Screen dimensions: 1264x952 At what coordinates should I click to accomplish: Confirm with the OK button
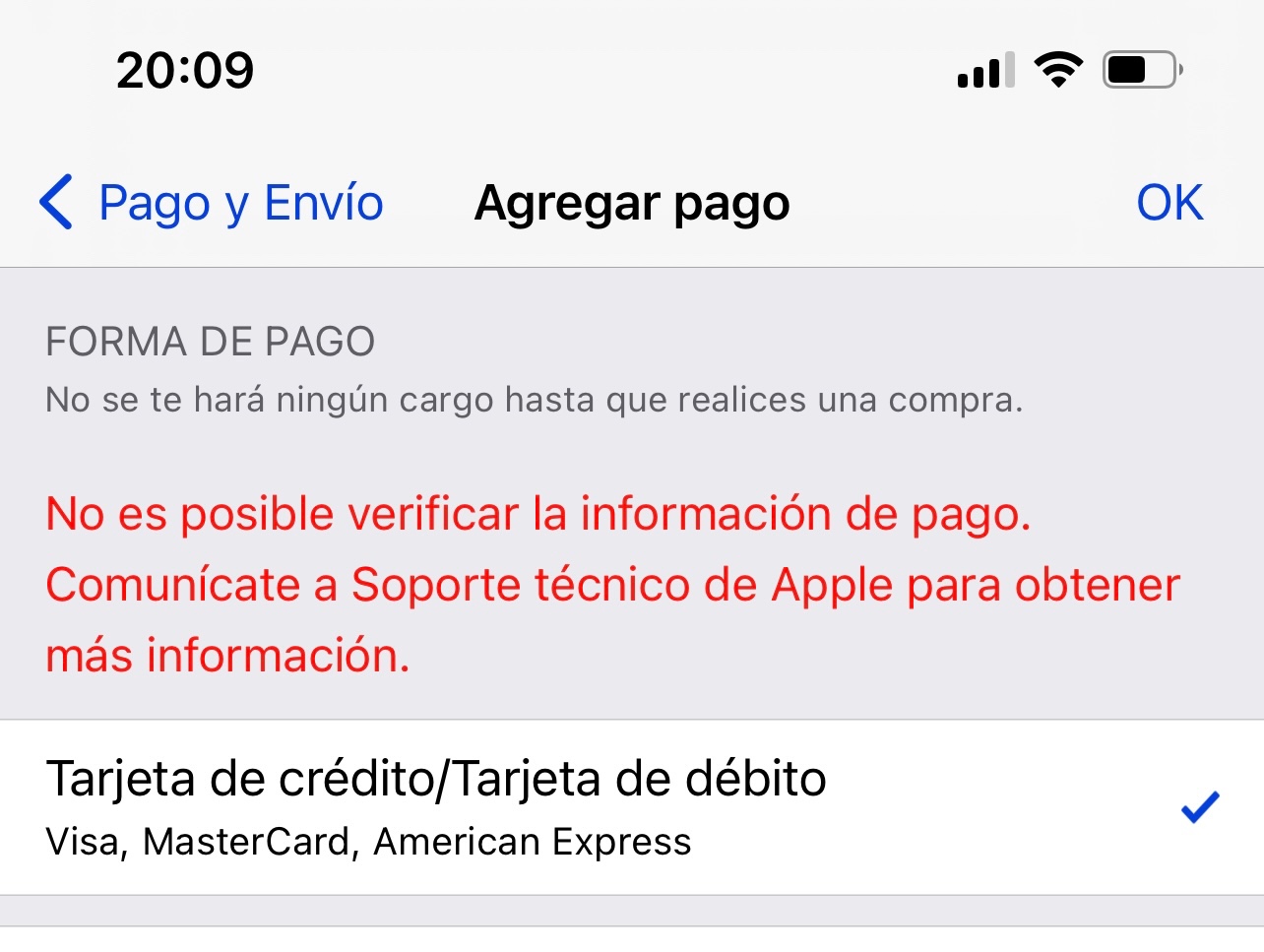1169,204
